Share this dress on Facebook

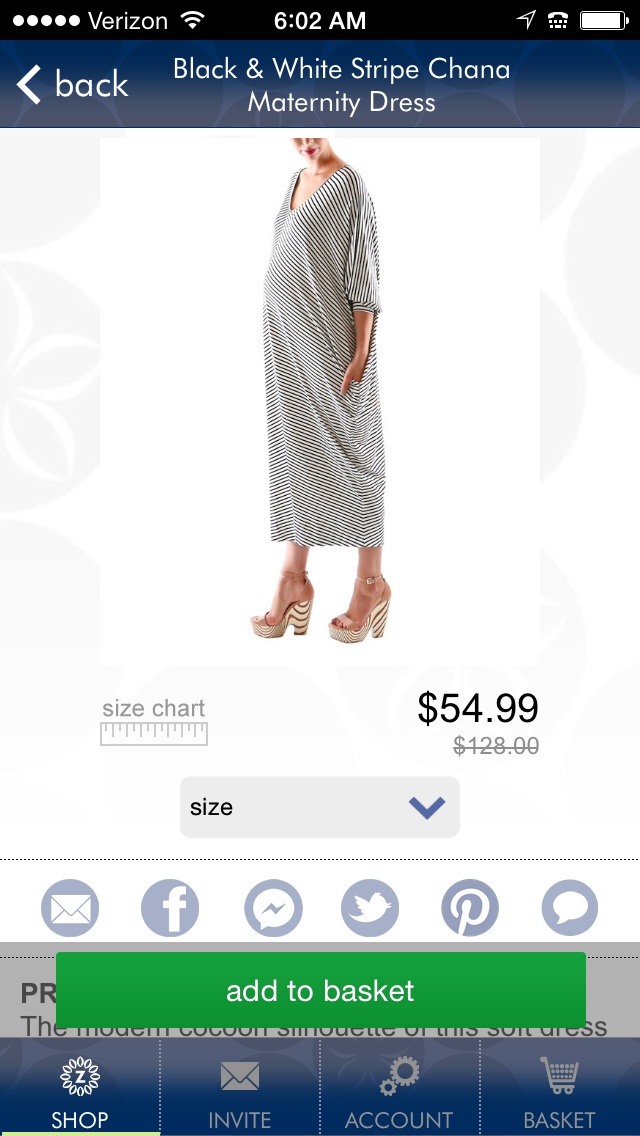click(x=170, y=908)
